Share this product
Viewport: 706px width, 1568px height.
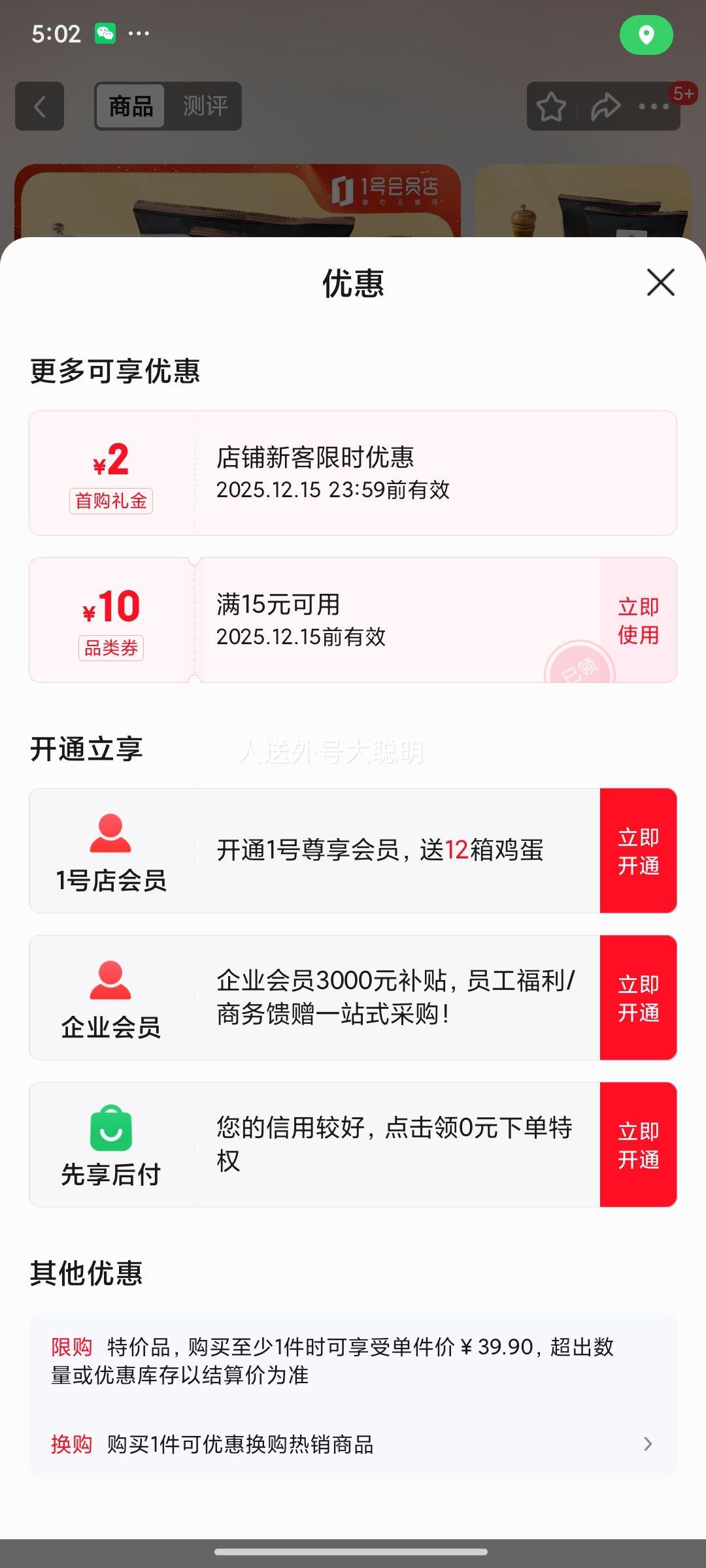605,106
